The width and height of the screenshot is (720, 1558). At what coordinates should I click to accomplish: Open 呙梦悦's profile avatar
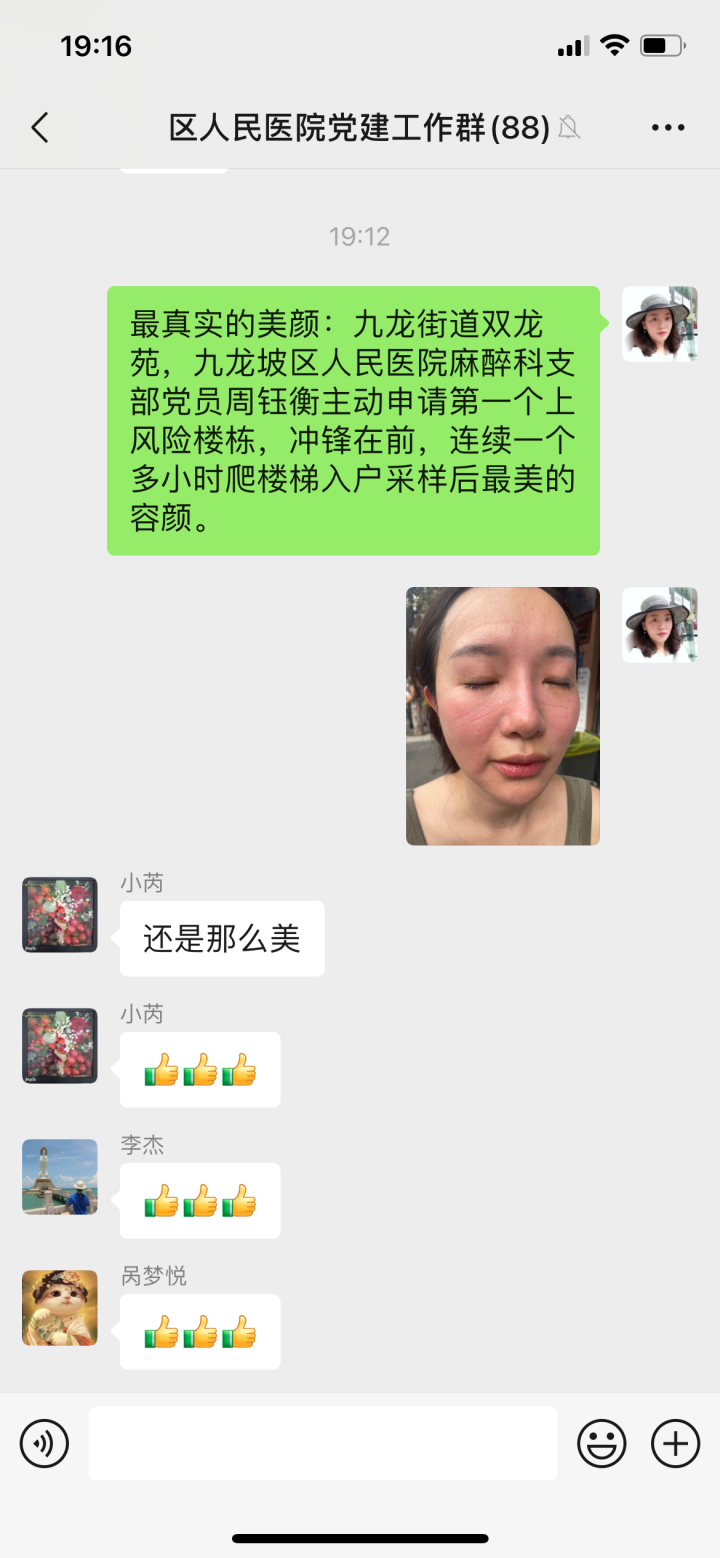coord(60,1308)
